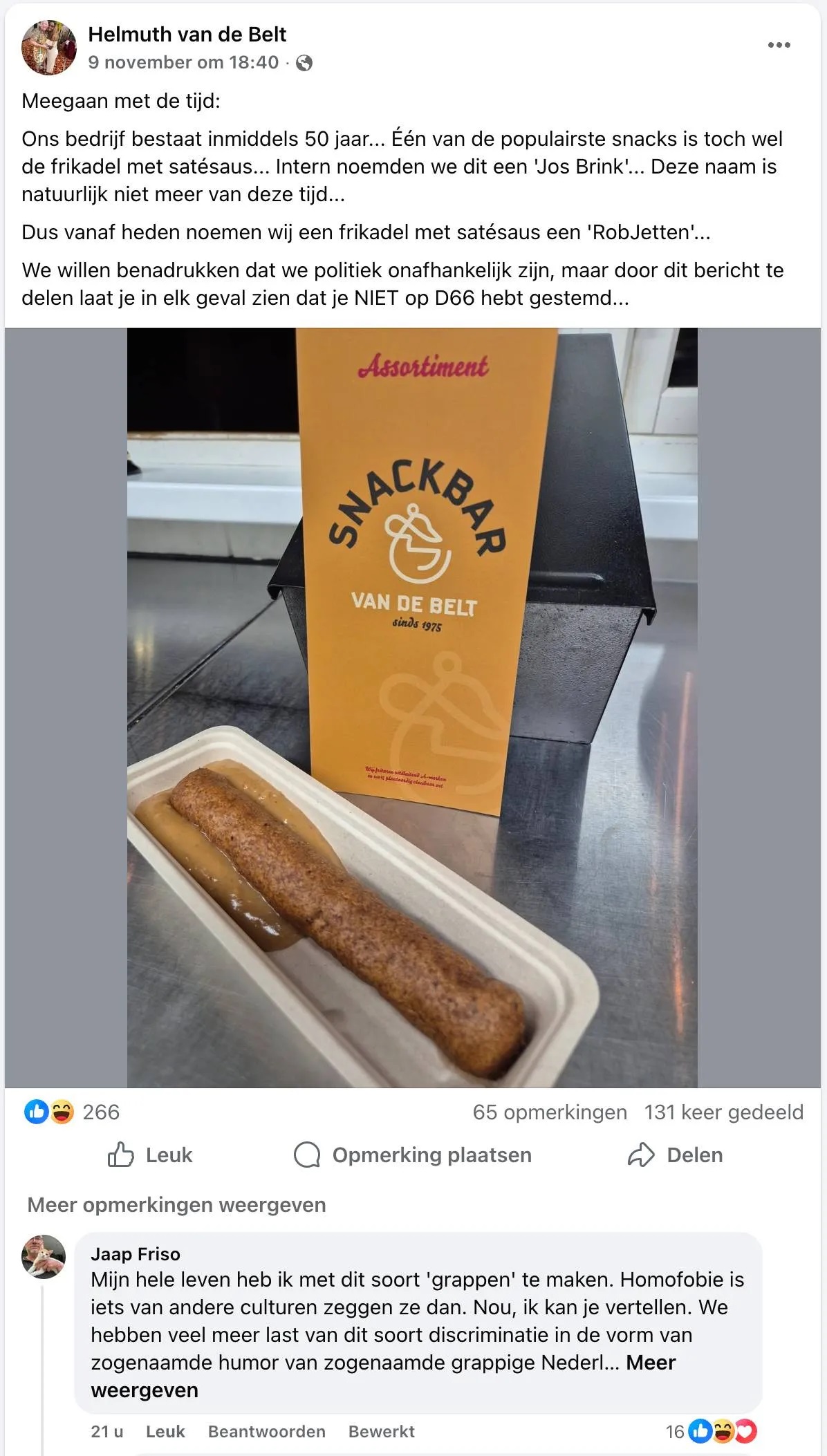This screenshot has width=827, height=1456.
Task: Like Jaap Friso's comment via Leuk
Action: (165, 1431)
